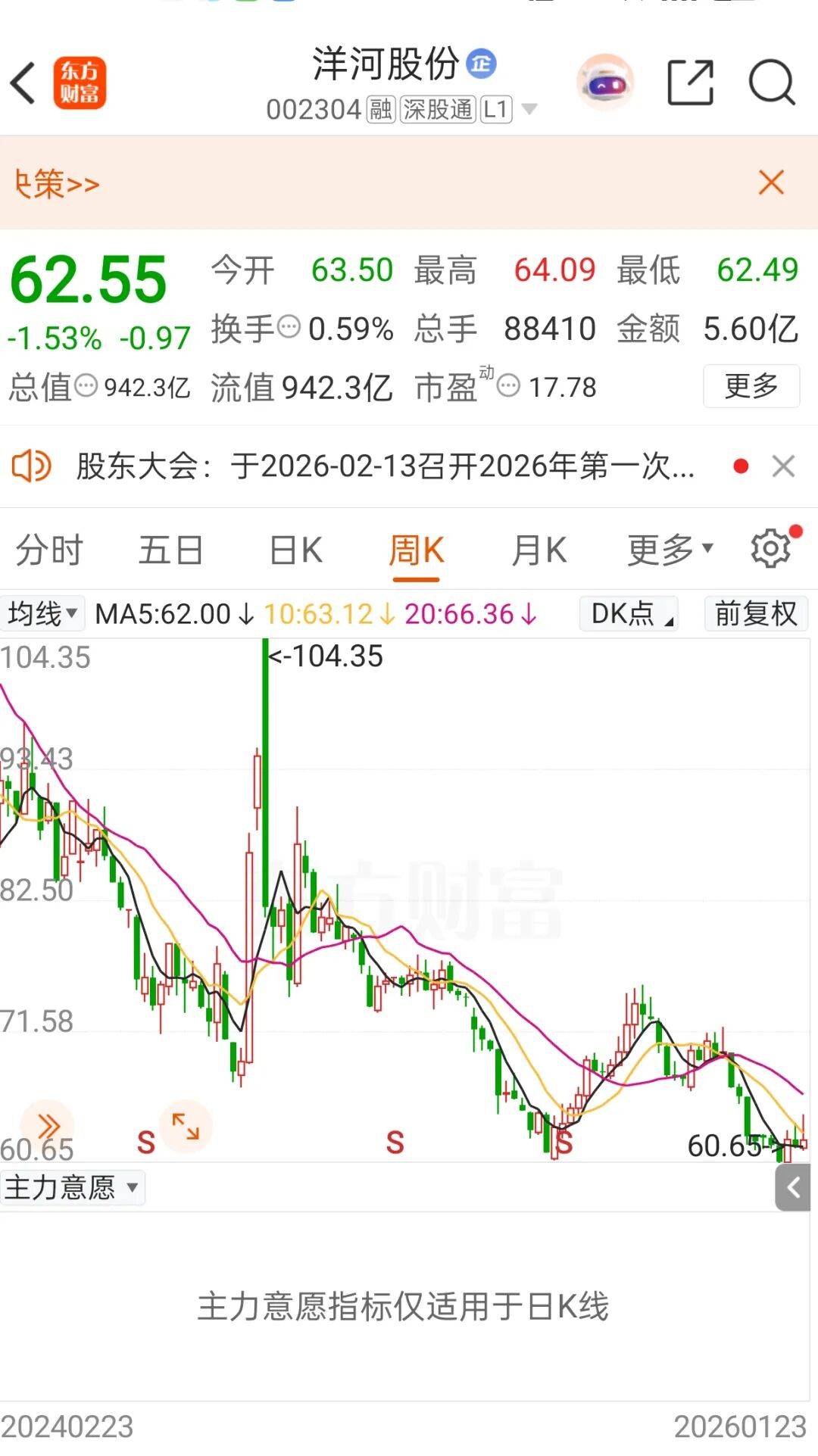Open the AI robot assistant icon
This screenshot has width=818, height=1456.
click(x=604, y=83)
